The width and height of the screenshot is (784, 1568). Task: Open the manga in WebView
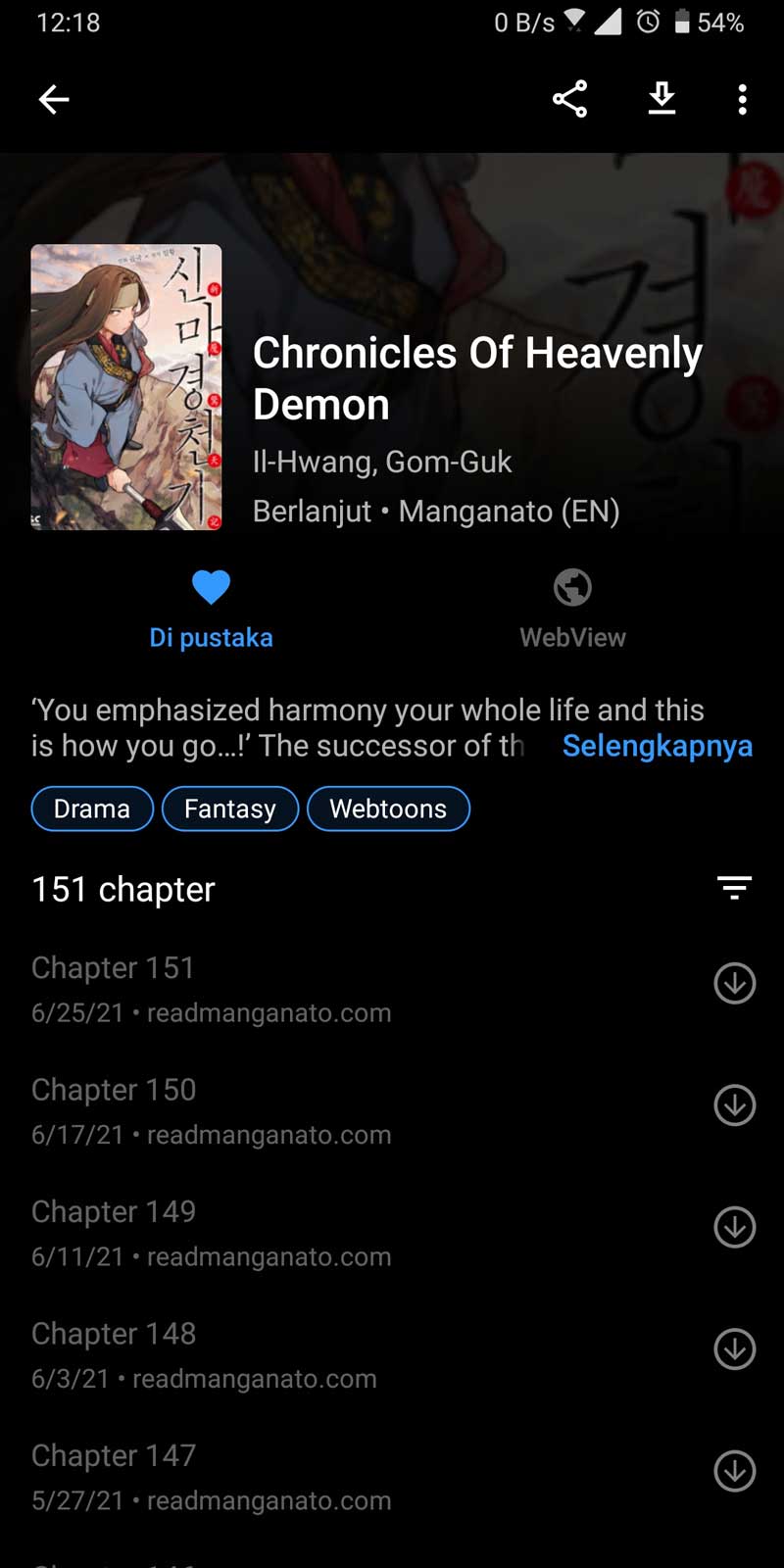(x=572, y=608)
